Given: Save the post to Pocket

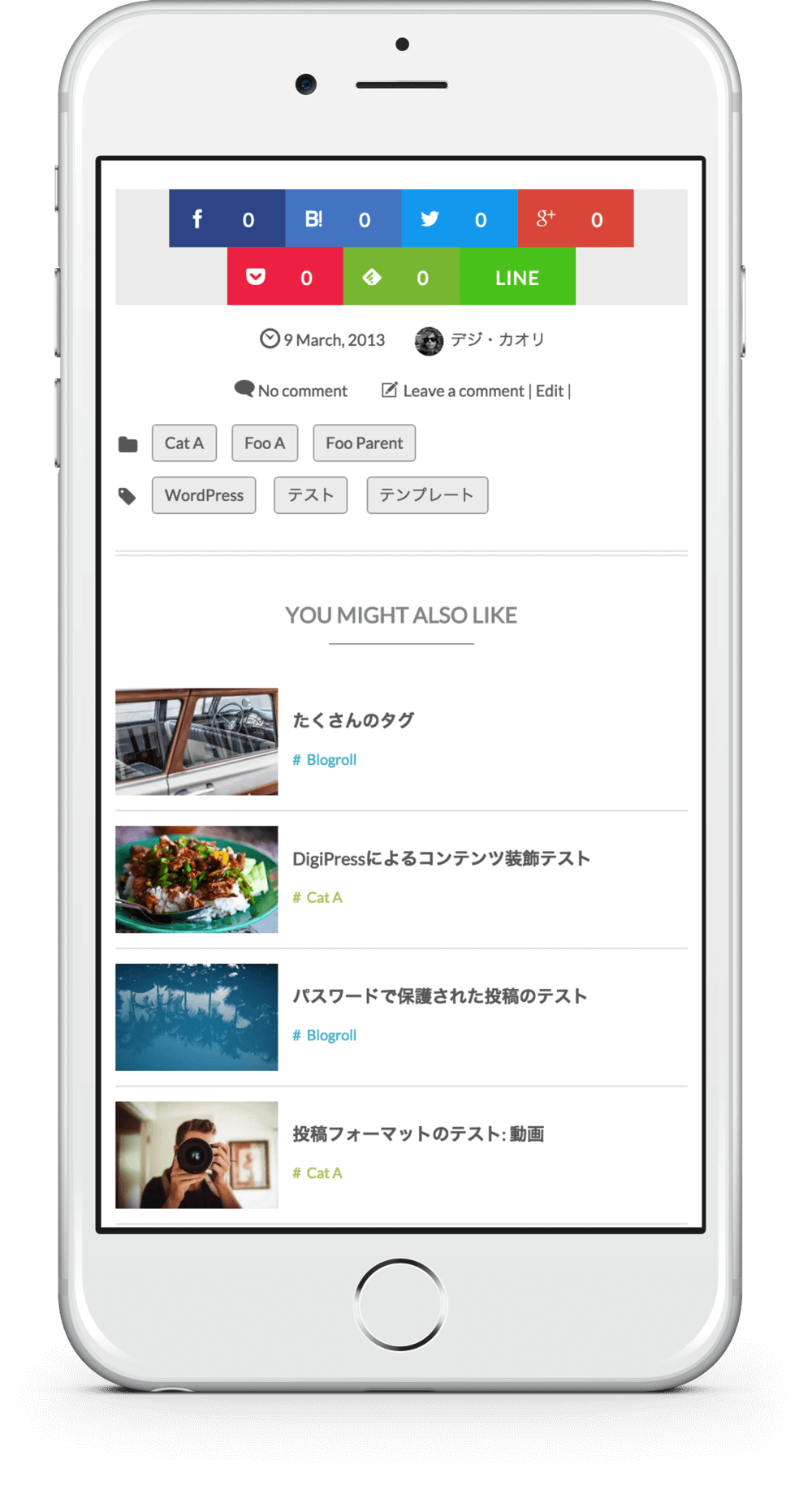Looking at the screenshot, I should click(x=284, y=277).
